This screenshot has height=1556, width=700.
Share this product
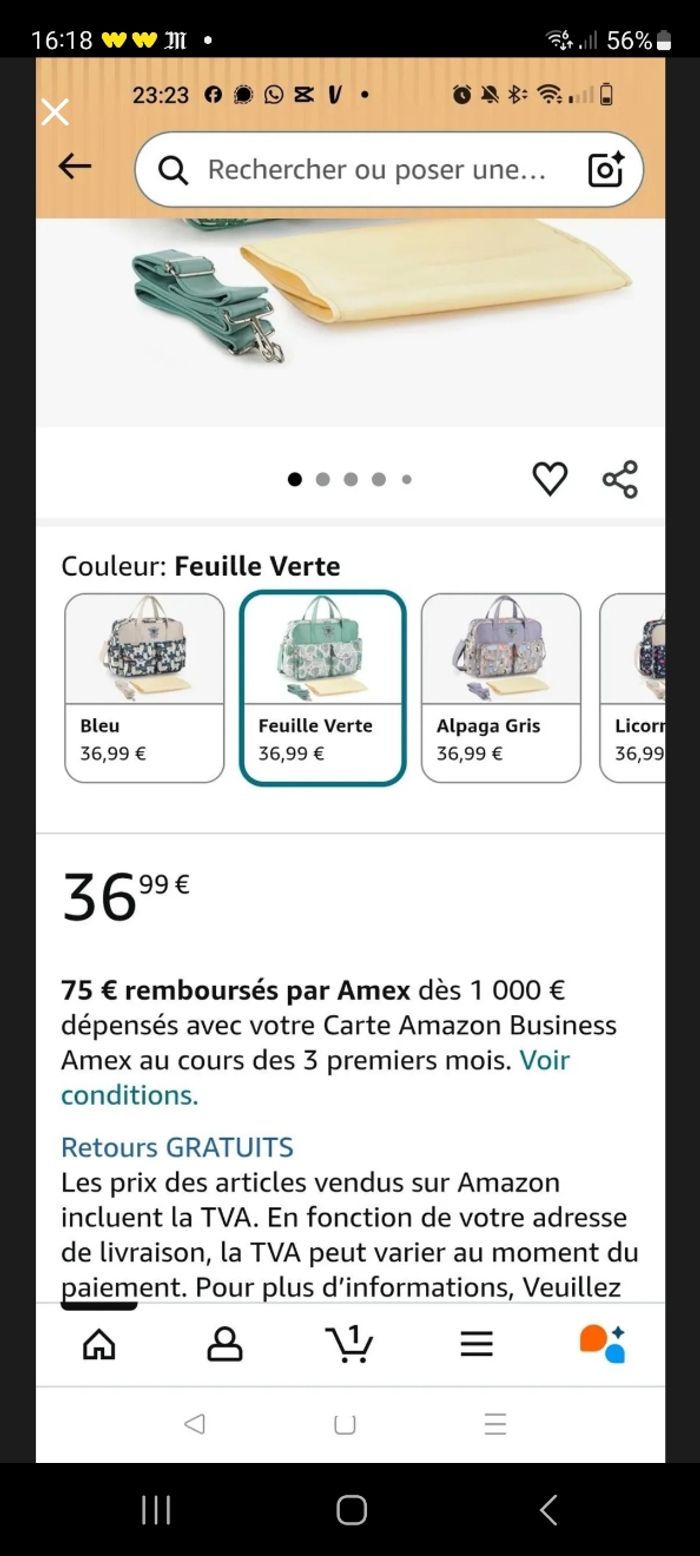pos(620,479)
